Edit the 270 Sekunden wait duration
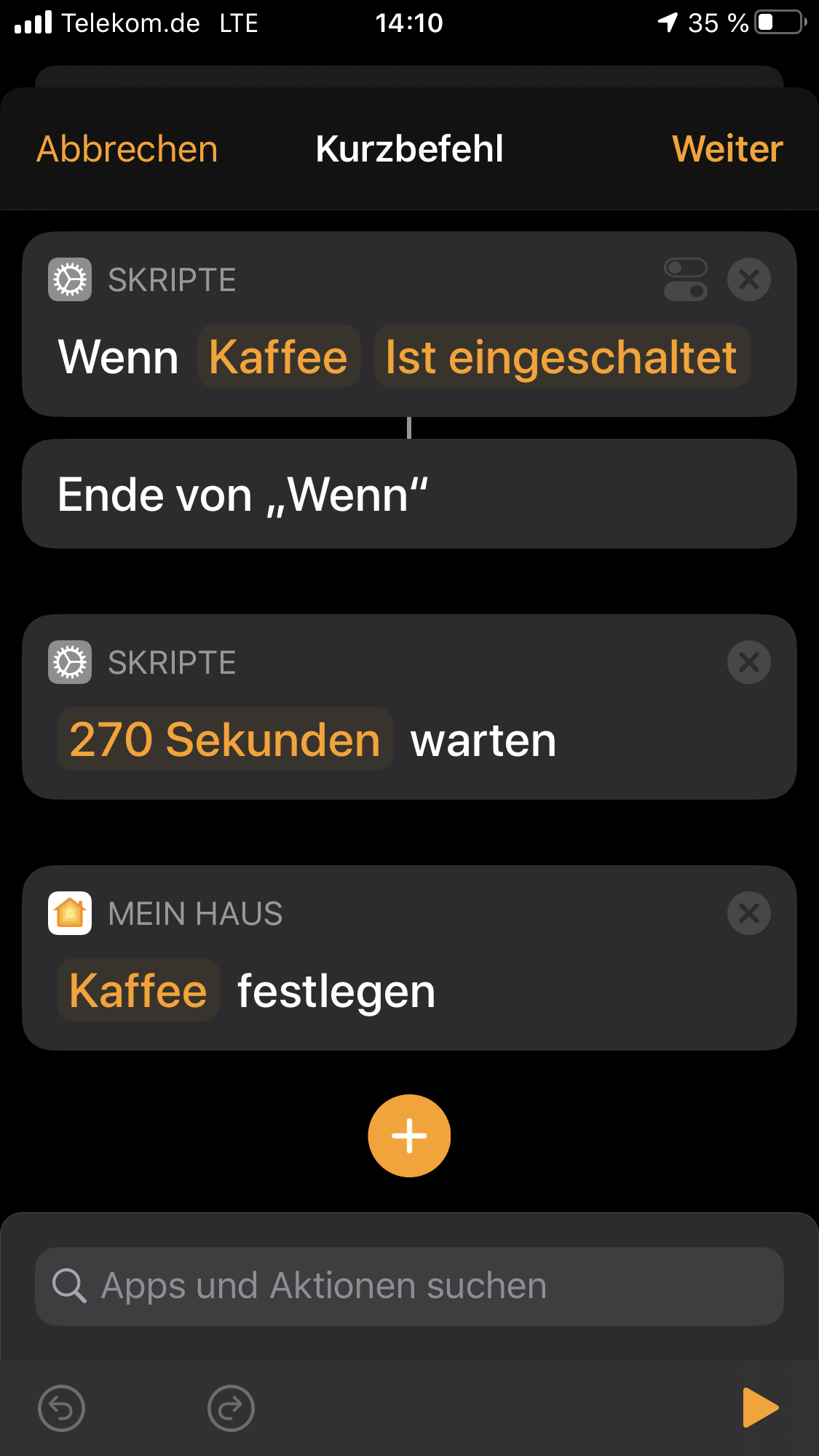 pos(225,739)
